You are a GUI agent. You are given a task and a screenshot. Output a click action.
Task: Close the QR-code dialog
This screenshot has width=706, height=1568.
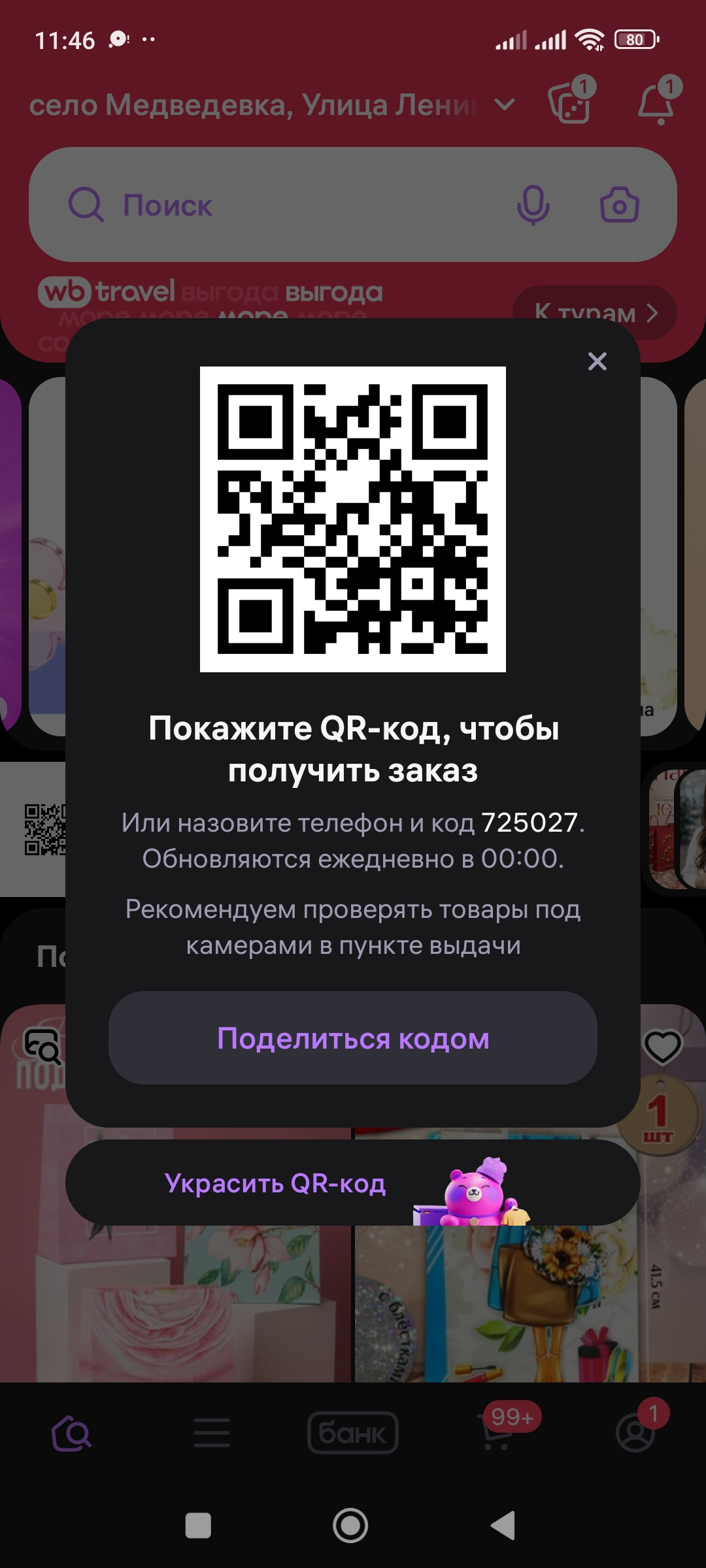click(597, 361)
